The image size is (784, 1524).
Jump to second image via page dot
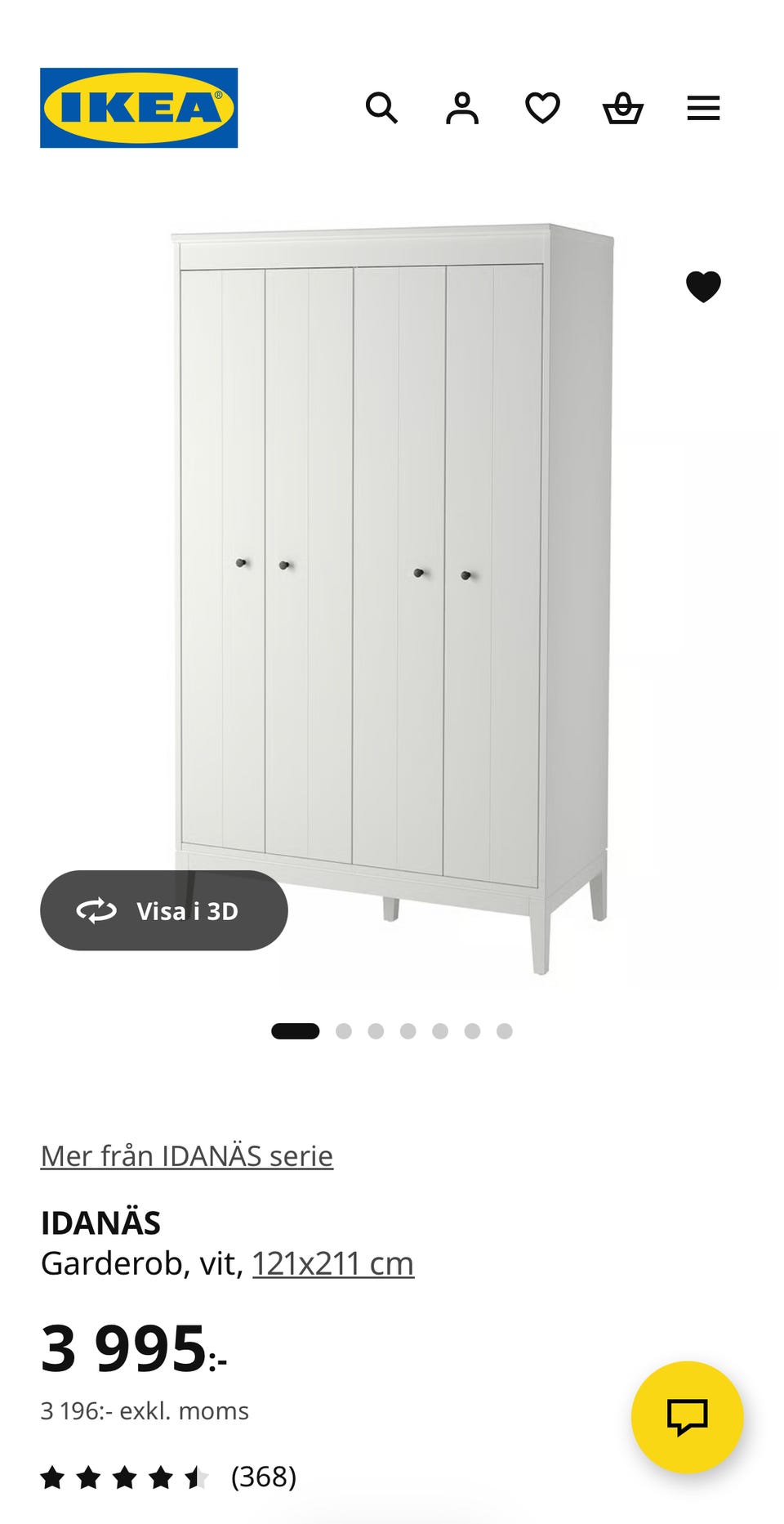click(344, 1031)
